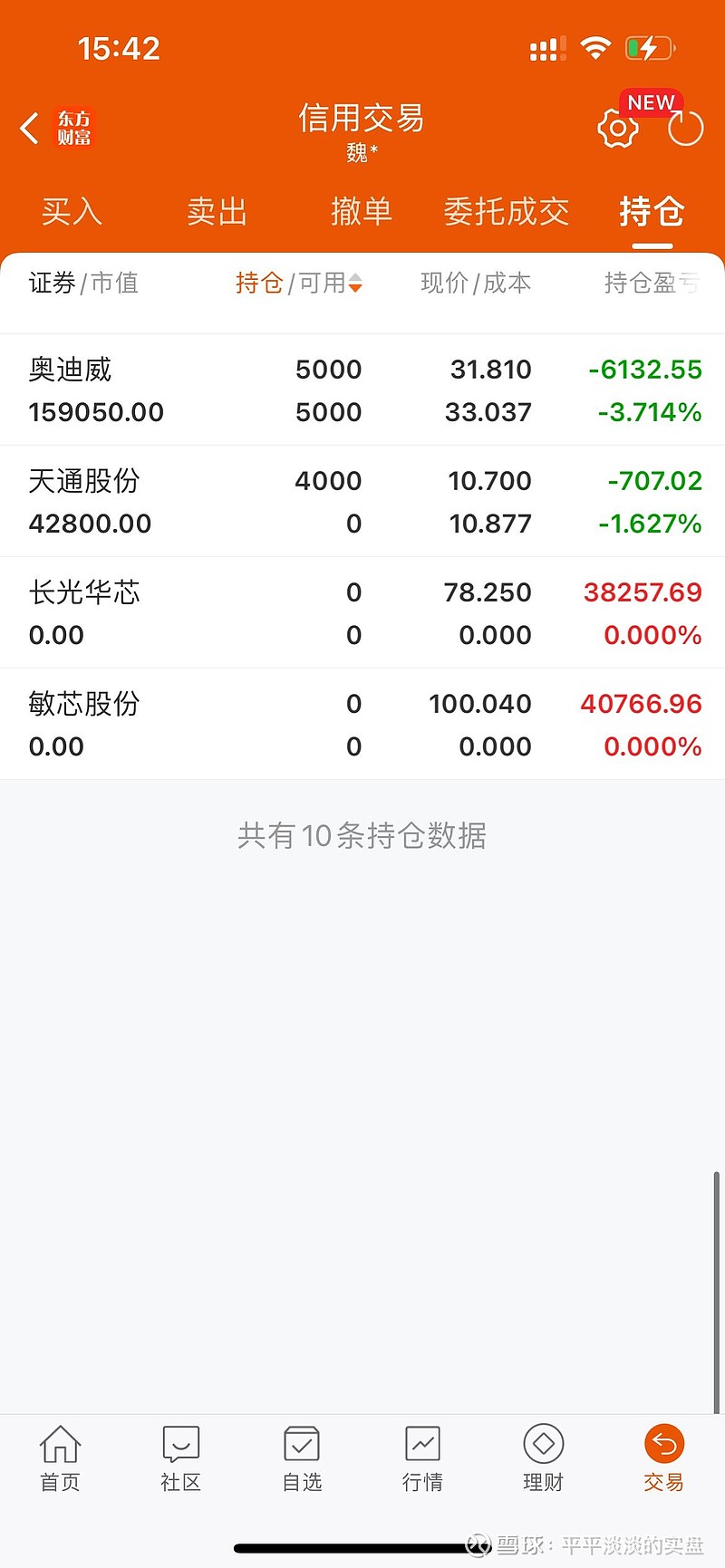Open the 行情 market tab

coord(422,1458)
